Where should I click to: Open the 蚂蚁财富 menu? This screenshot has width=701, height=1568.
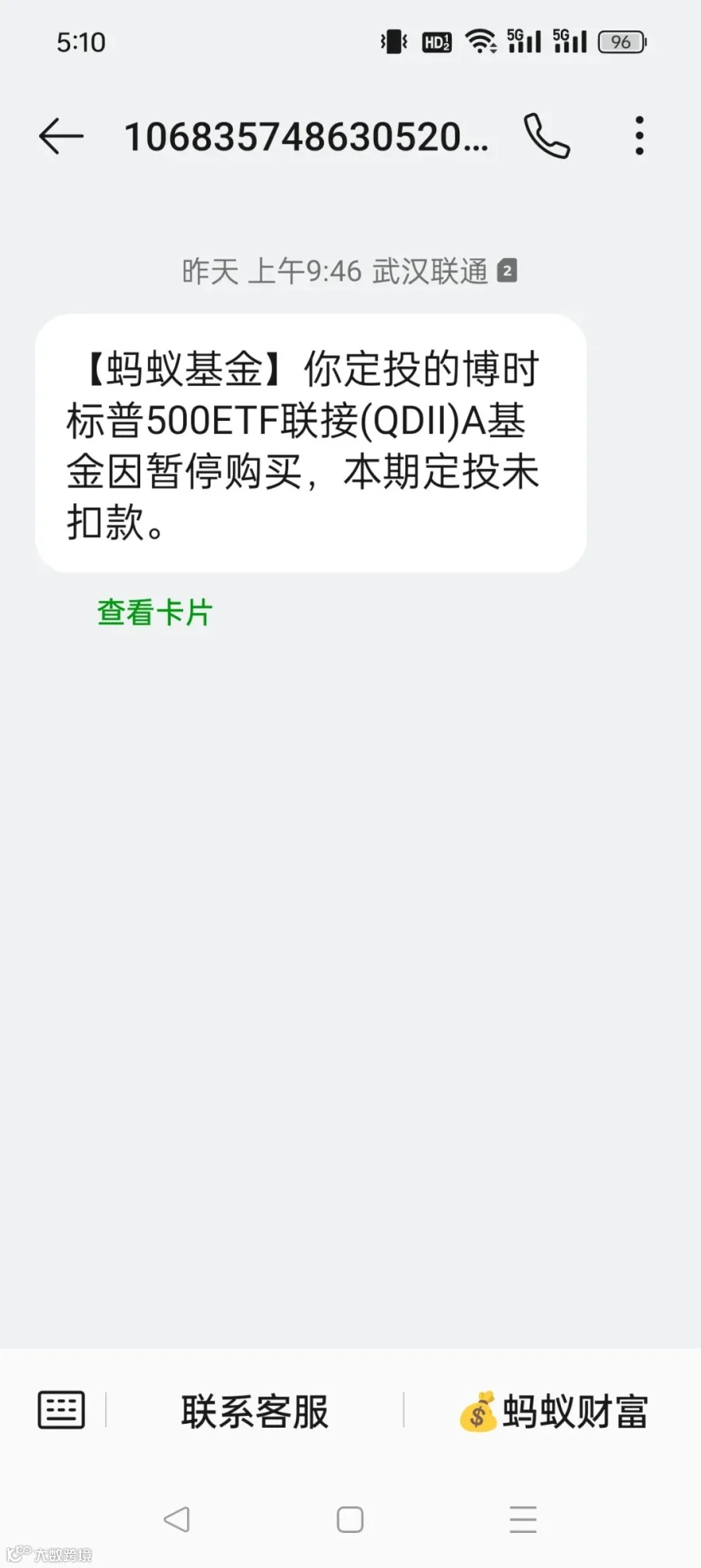coord(553,1411)
